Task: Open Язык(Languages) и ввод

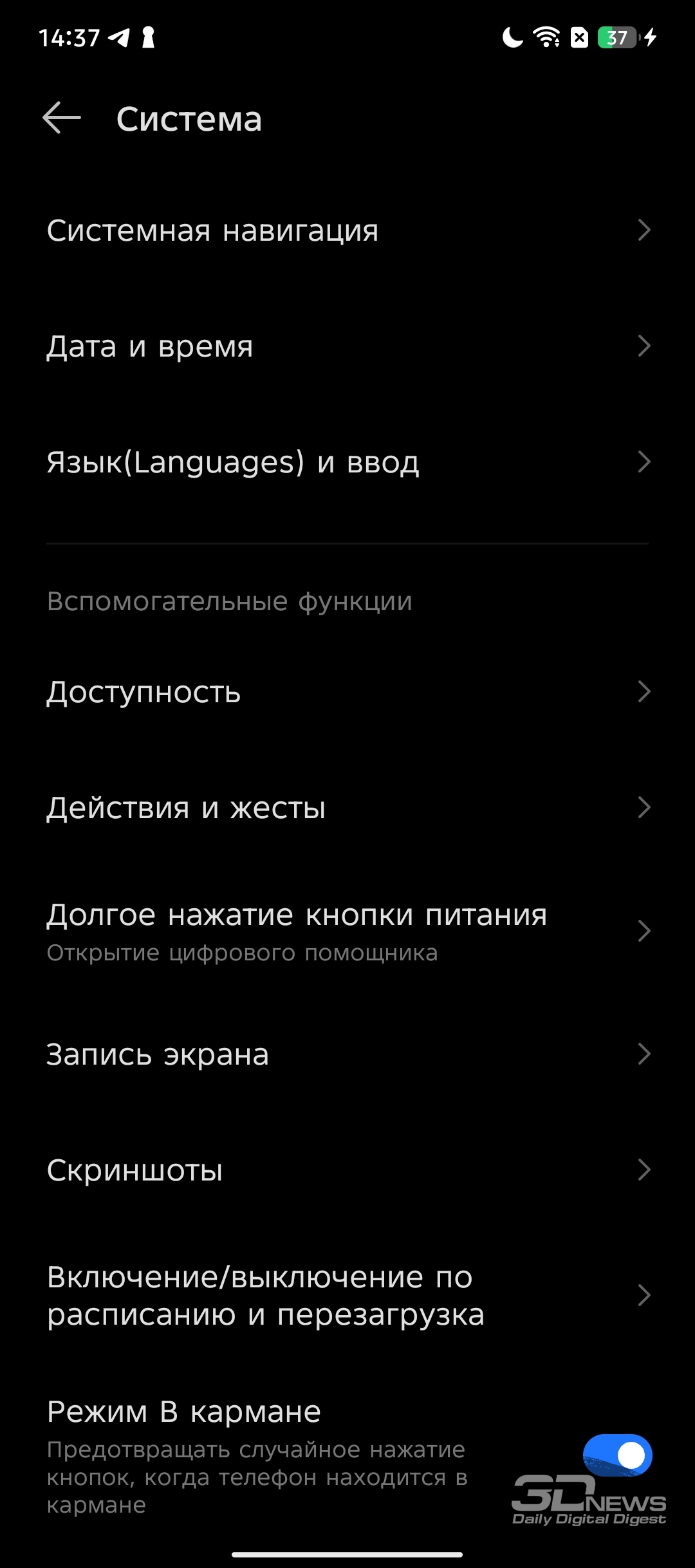Action: click(347, 462)
